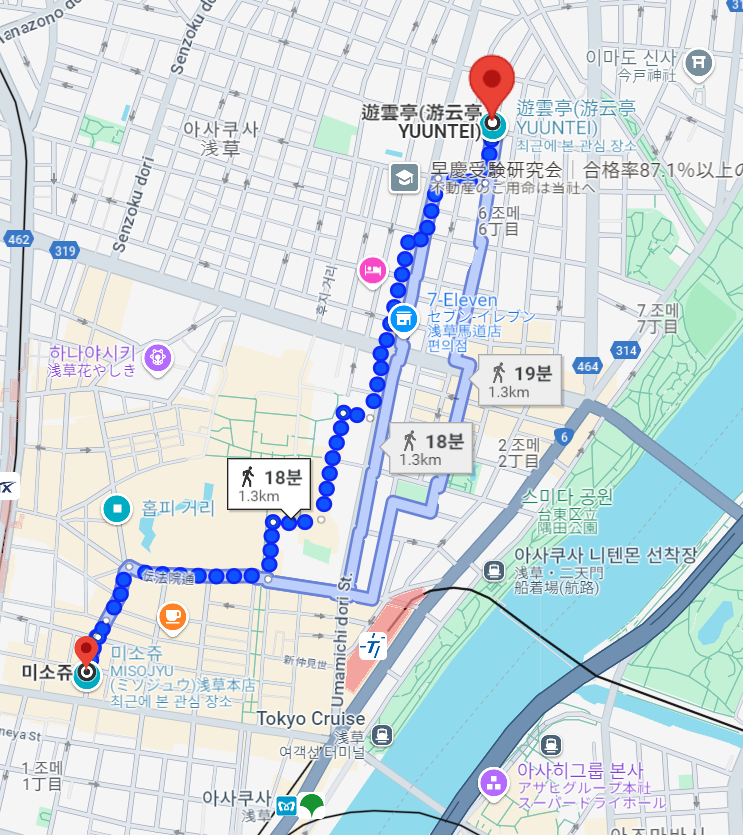
Task: Open the Tokyo Cruise terminal marker
Action: click(380, 736)
